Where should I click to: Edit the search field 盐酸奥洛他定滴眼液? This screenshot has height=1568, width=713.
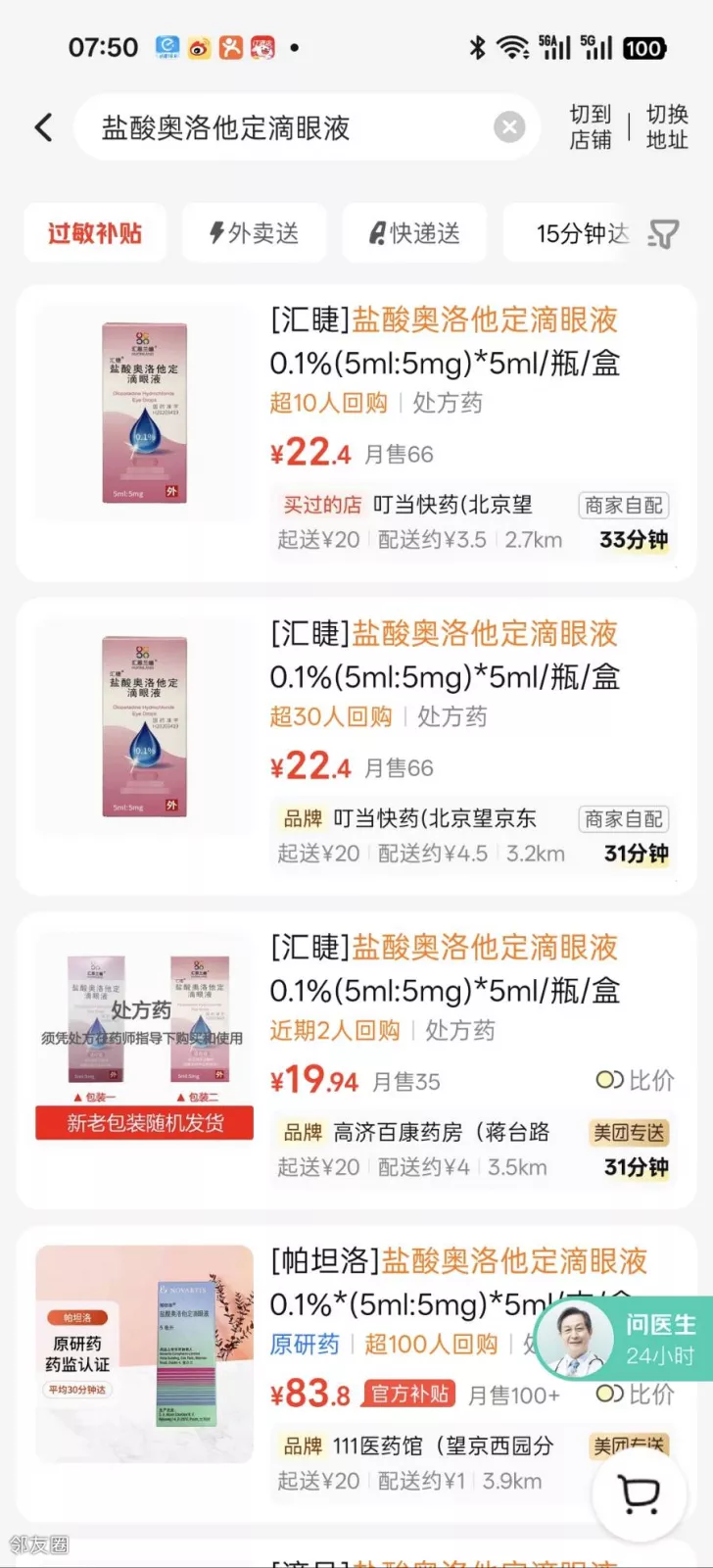284,127
